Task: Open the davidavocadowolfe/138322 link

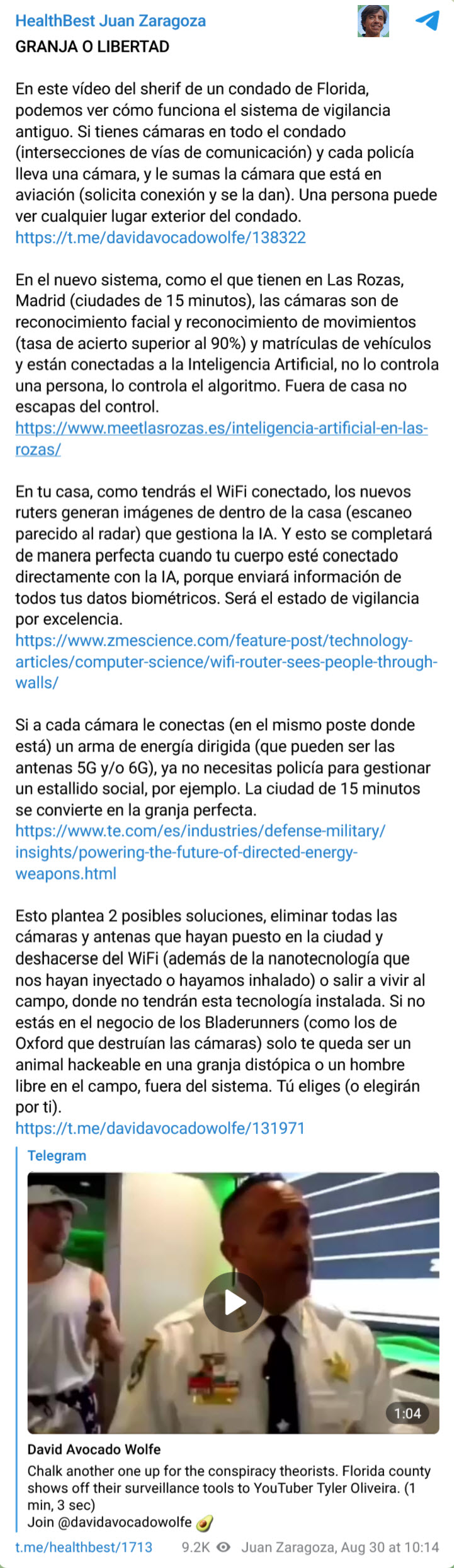Action: tap(161, 237)
